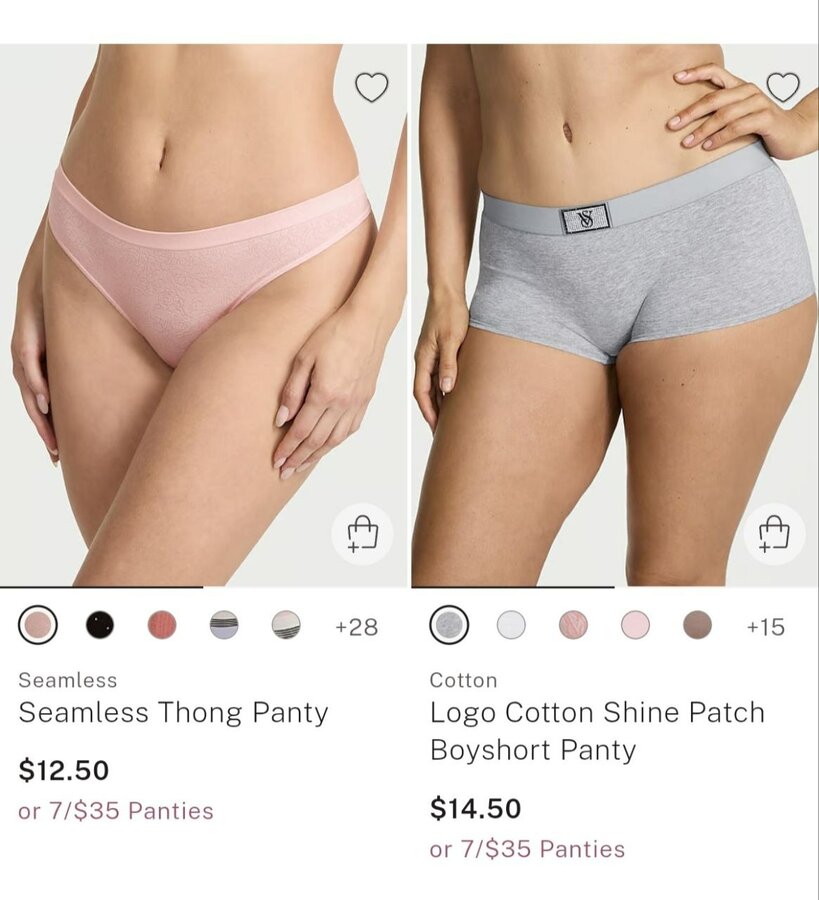The height and width of the screenshot is (900, 819).
Task: Favorite the Logo Cotton Shine Patch Boyshort
Action: [783, 88]
